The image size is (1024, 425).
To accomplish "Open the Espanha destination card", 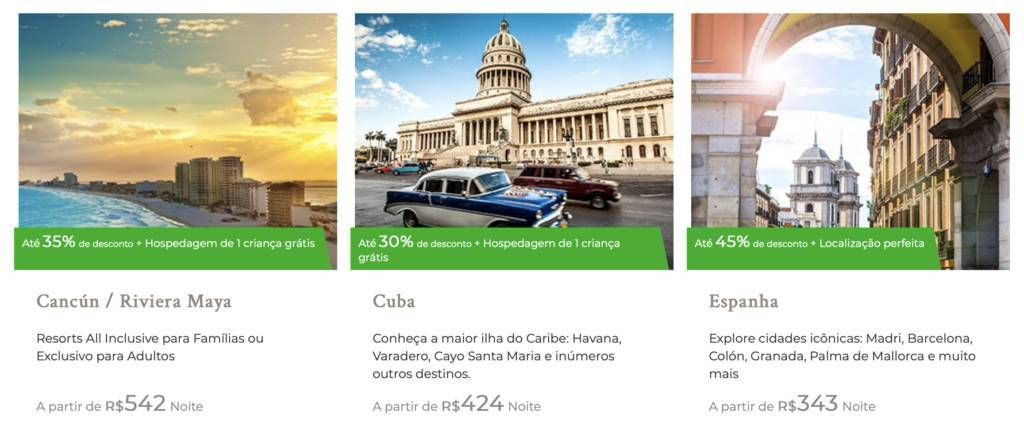I will pos(743,301).
